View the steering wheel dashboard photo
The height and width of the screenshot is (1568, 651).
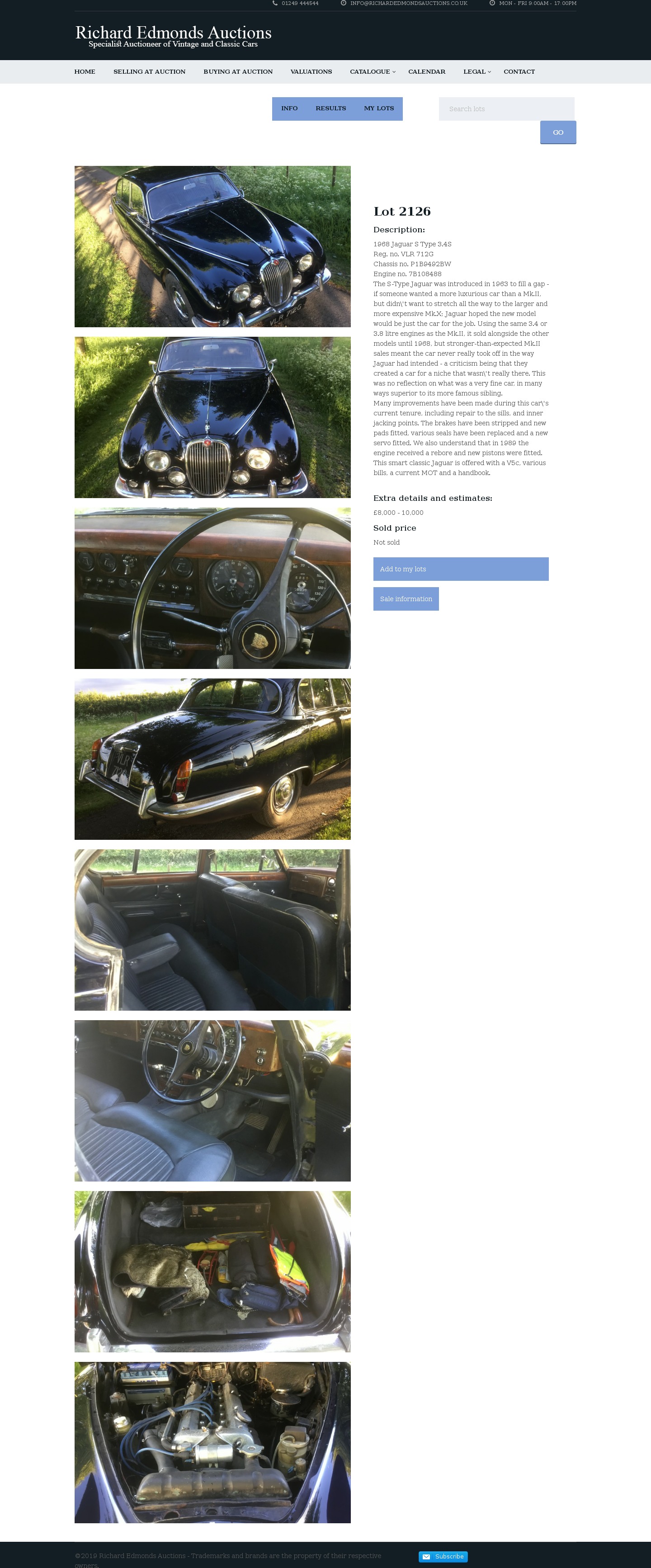tap(212, 588)
